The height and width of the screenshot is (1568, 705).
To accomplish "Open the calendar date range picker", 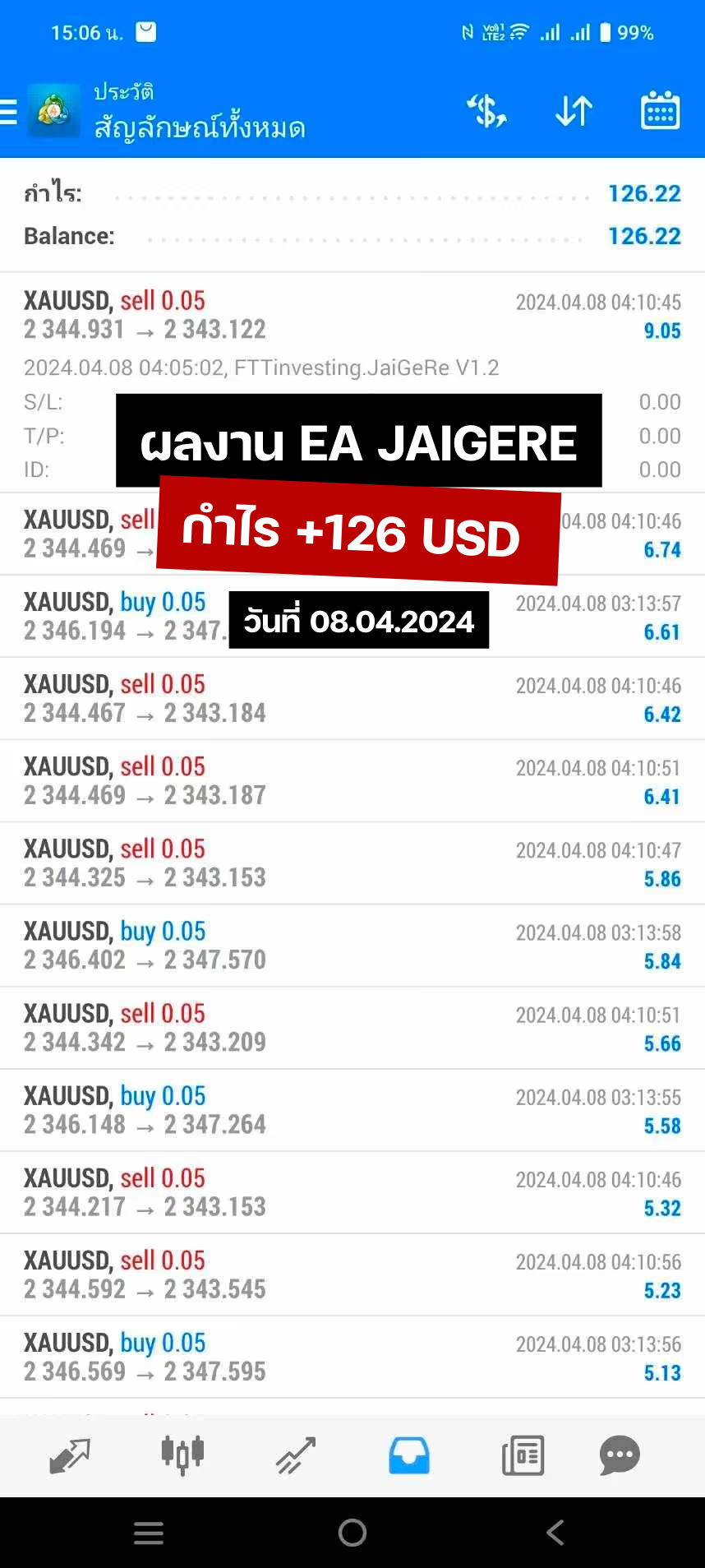I will (660, 111).
